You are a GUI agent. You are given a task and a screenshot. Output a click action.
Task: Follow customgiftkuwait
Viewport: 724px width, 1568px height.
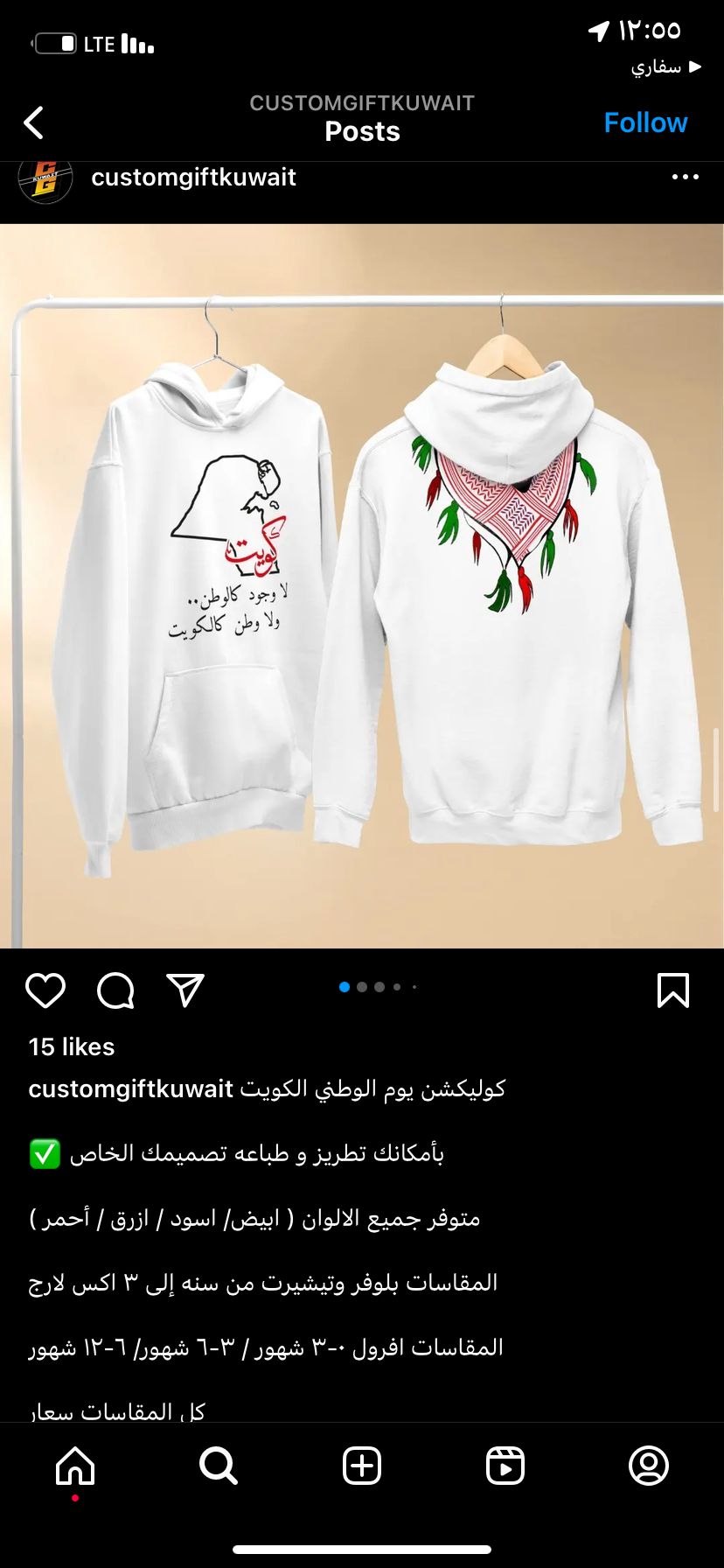pyautogui.click(x=645, y=123)
